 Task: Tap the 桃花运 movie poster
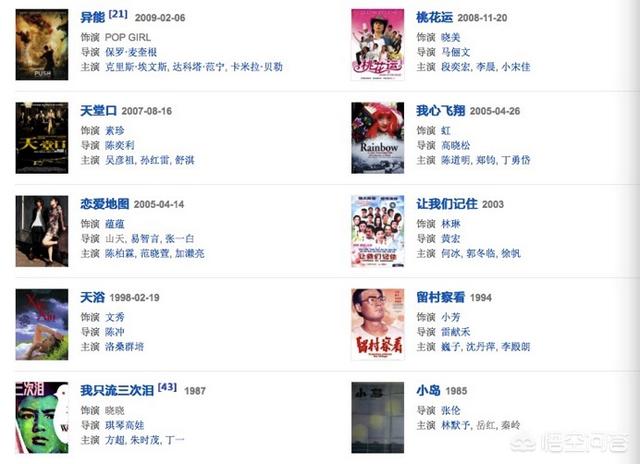(377, 45)
